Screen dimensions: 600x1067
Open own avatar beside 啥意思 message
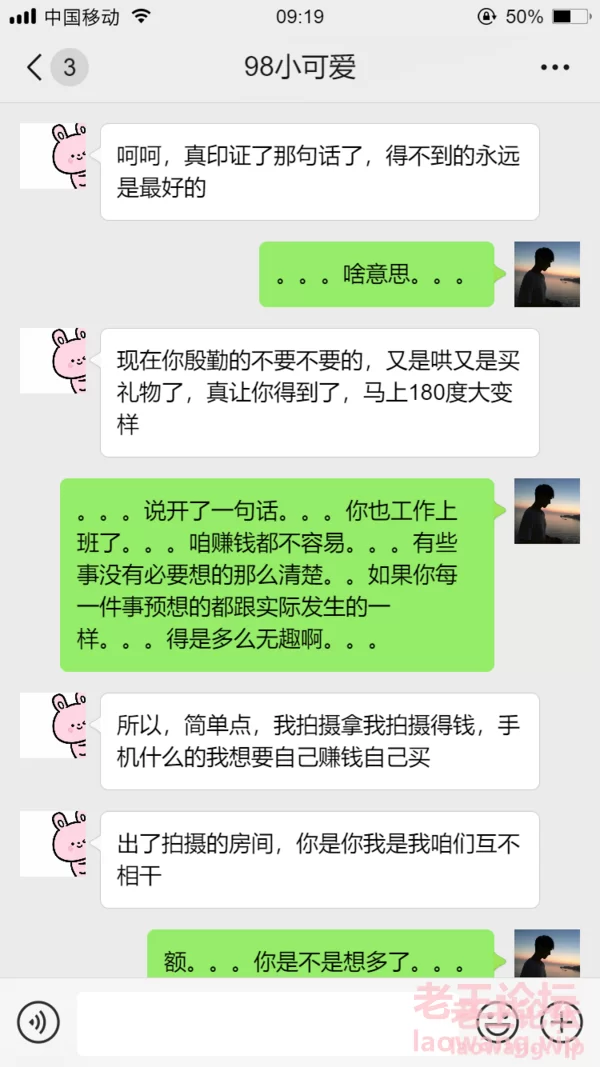(x=547, y=274)
